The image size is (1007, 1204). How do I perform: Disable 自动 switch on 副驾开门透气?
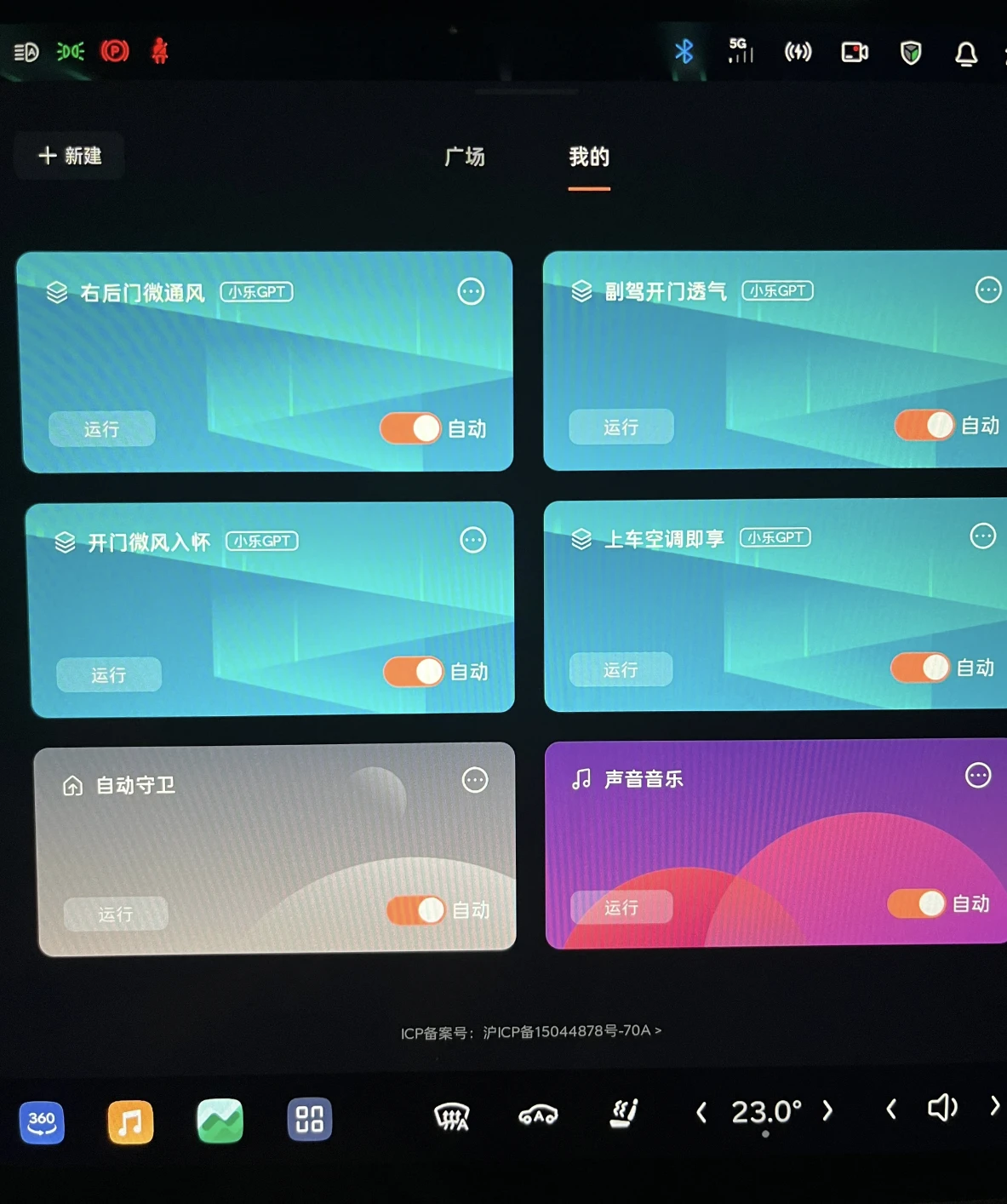pos(924,425)
